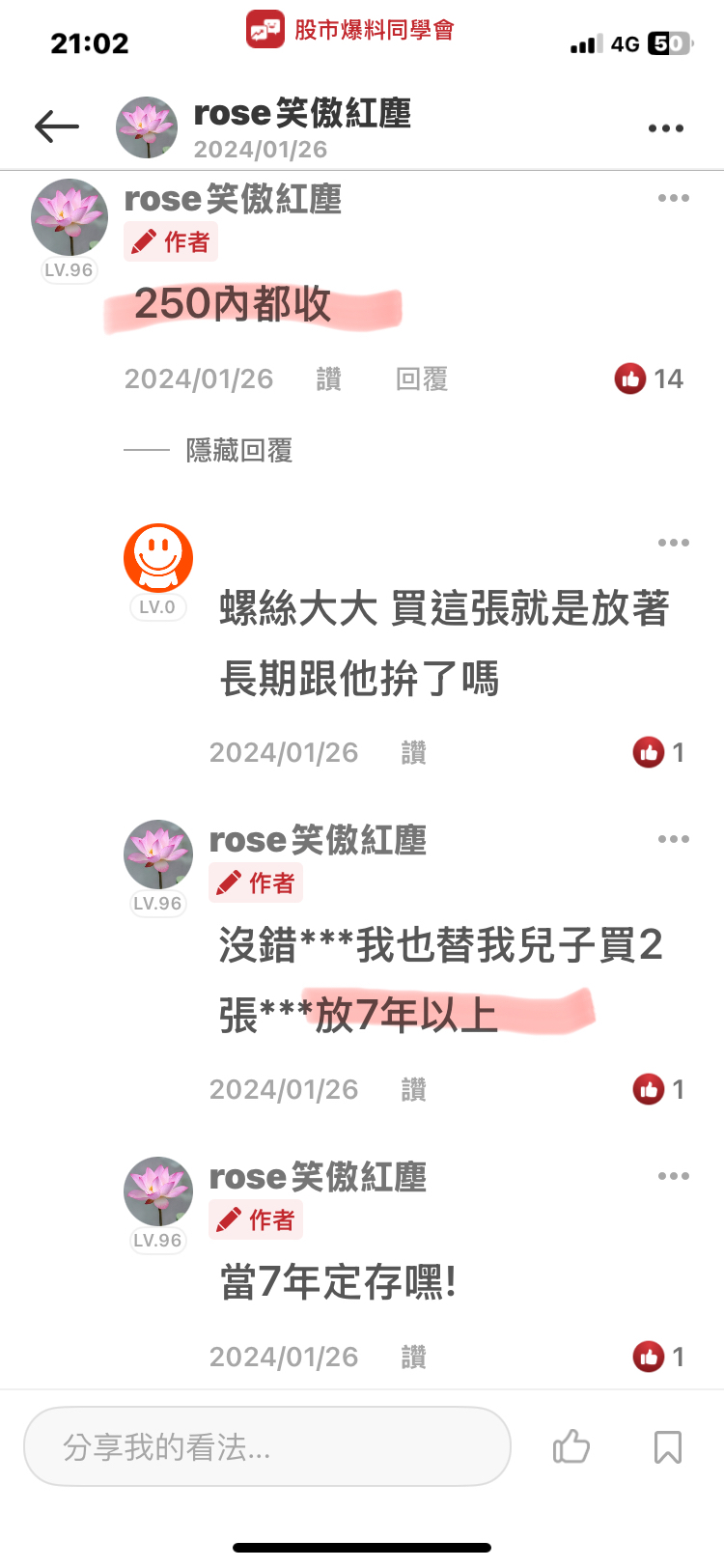Tap 讚 under the 螺絲大大 comment
The image size is (724, 1568).
point(414,753)
